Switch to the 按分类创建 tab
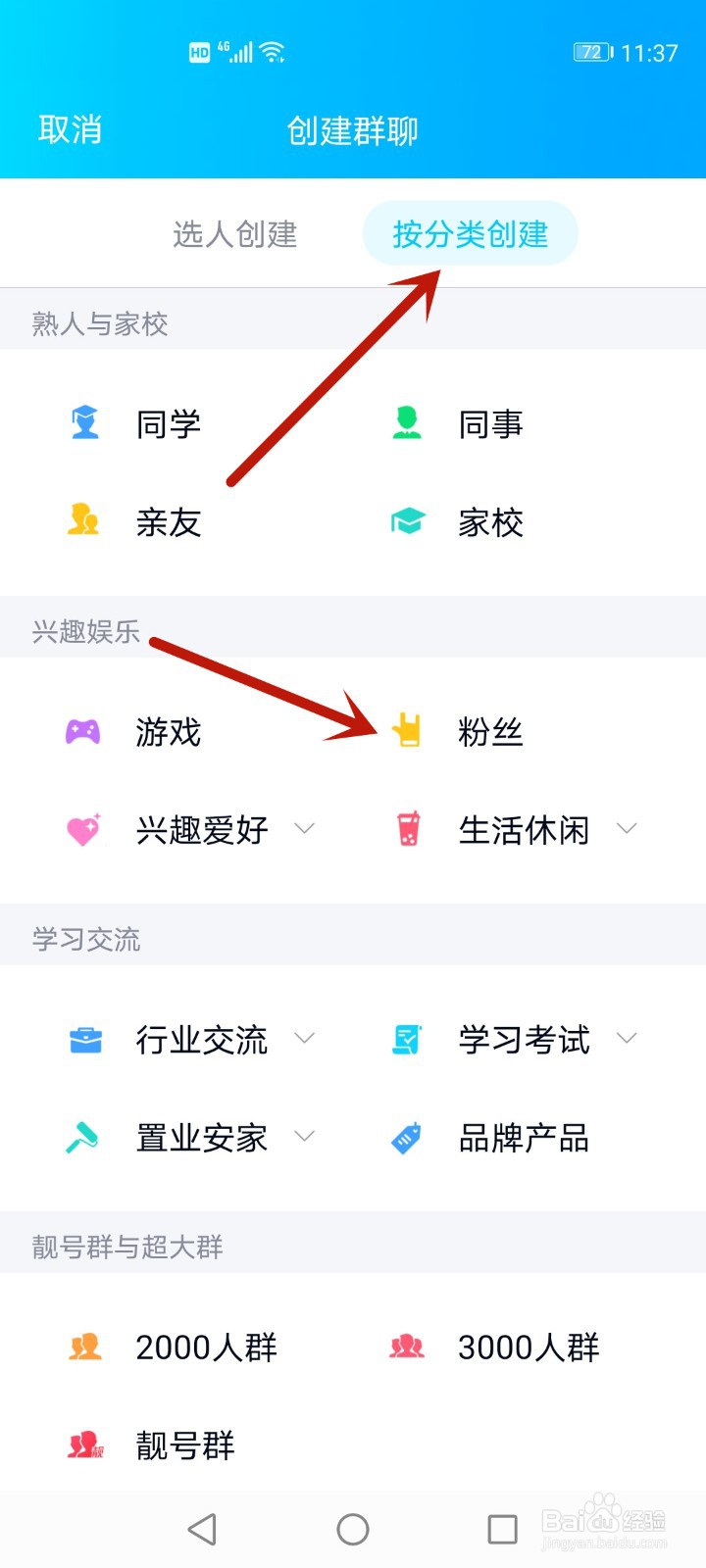The width and height of the screenshot is (706, 1568). click(470, 233)
